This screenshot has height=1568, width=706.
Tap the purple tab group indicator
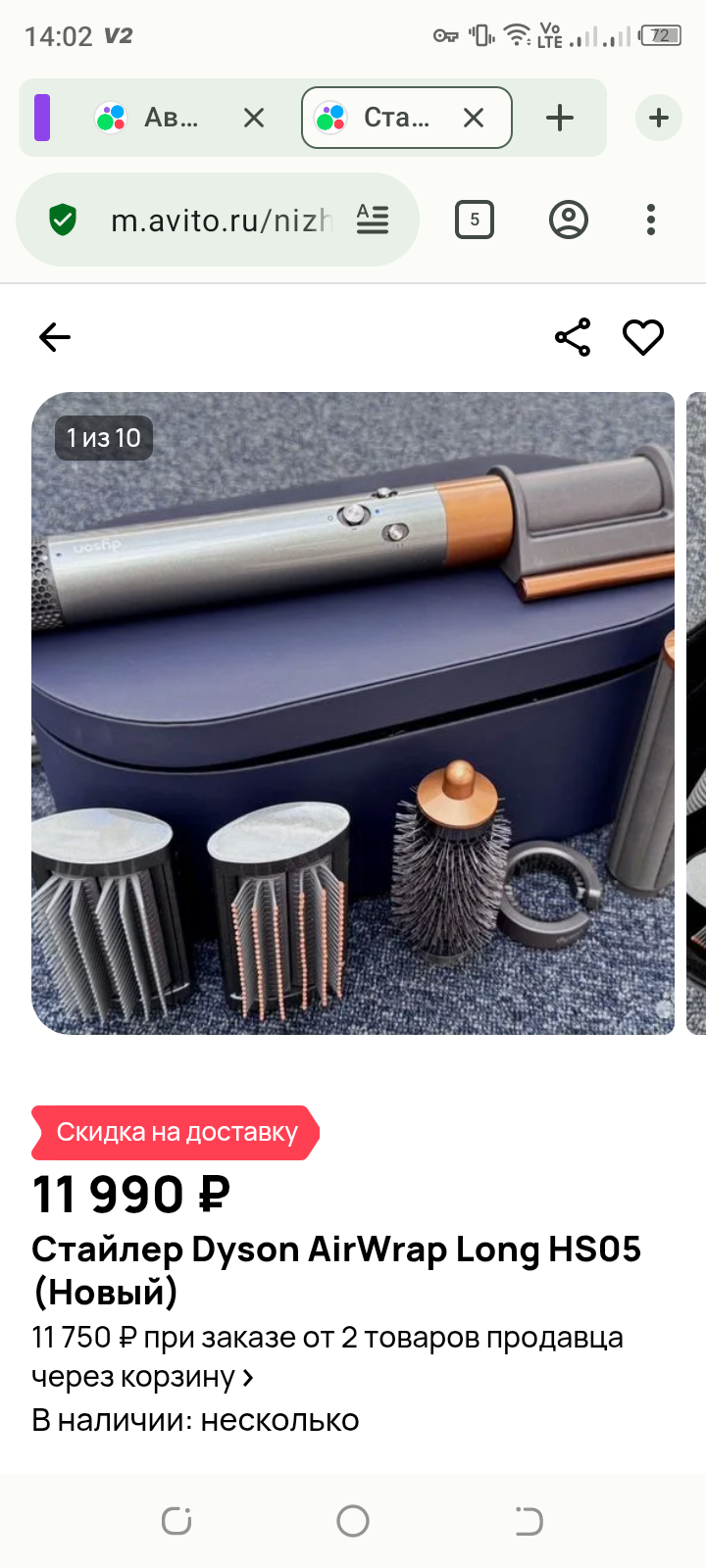(42, 118)
